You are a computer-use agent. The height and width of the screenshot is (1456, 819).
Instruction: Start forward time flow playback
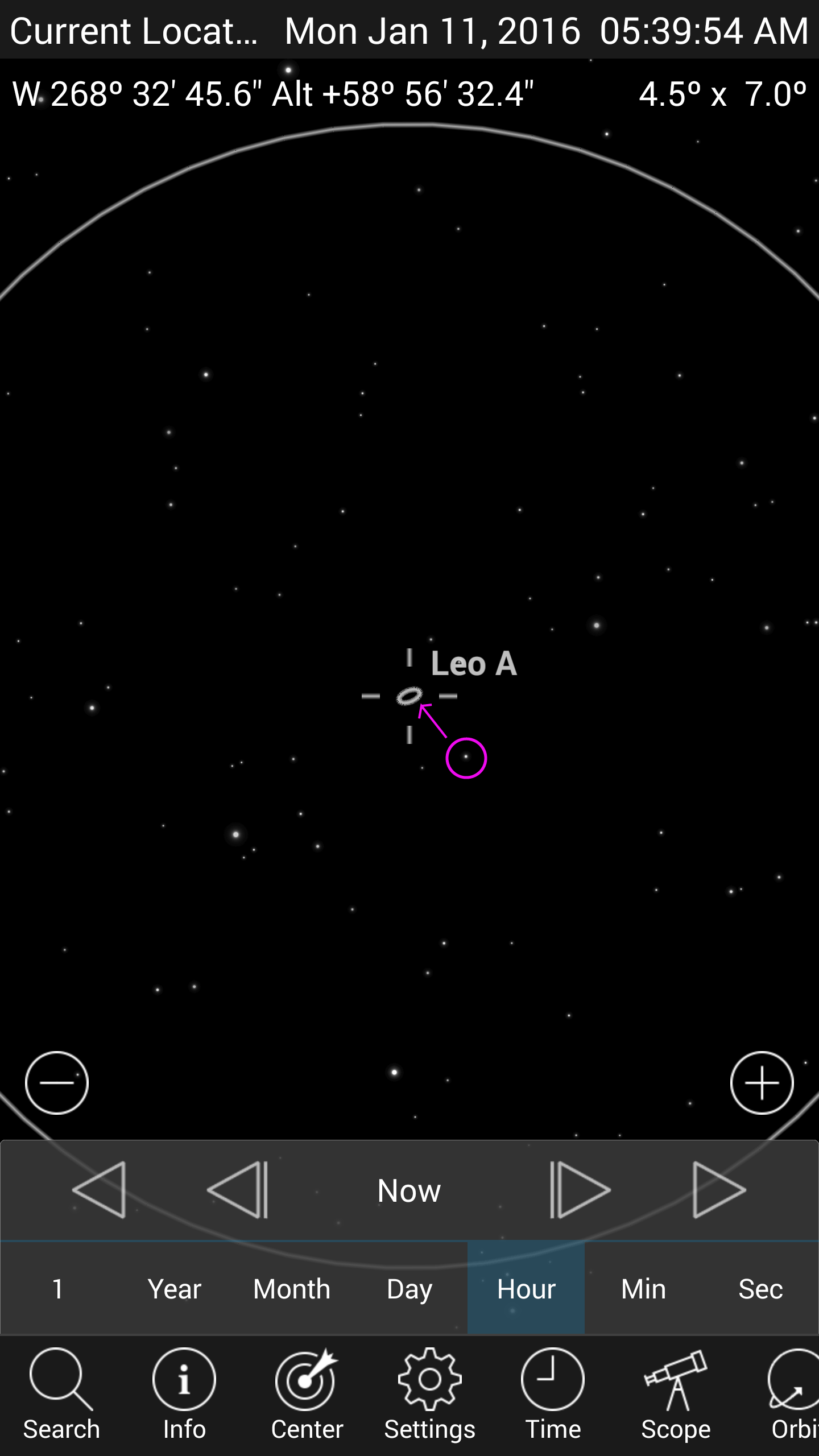click(x=718, y=1190)
